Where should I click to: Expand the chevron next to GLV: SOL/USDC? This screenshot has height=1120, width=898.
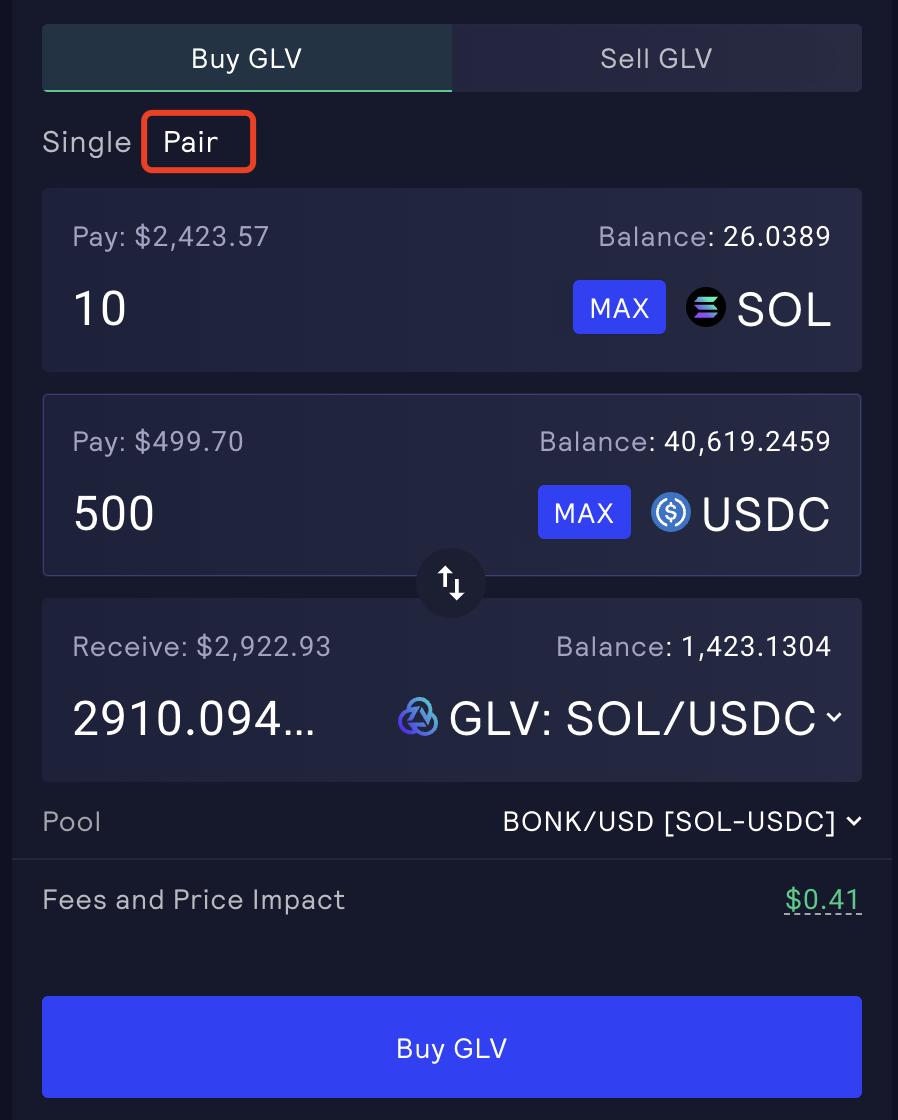click(835, 718)
